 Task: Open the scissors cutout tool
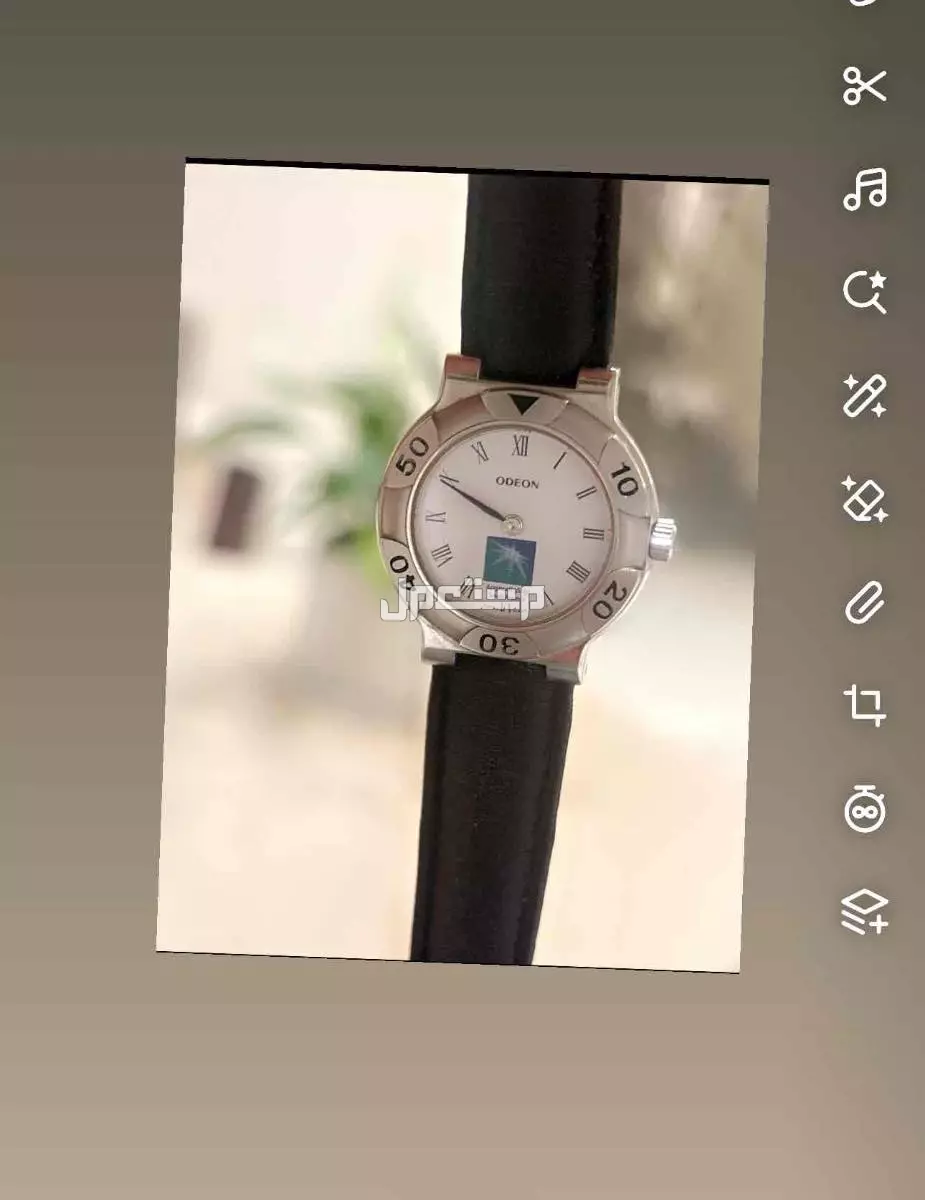(x=864, y=86)
